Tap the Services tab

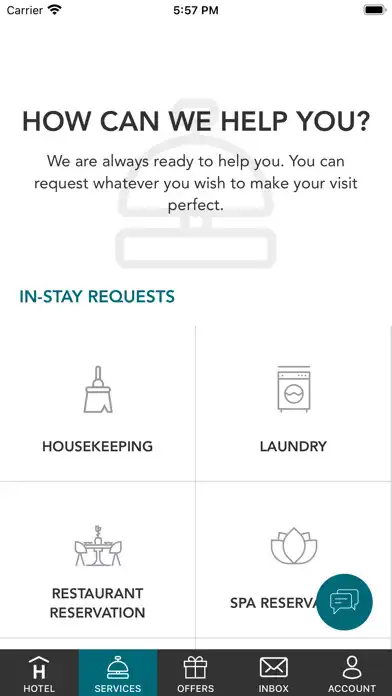click(118, 673)
